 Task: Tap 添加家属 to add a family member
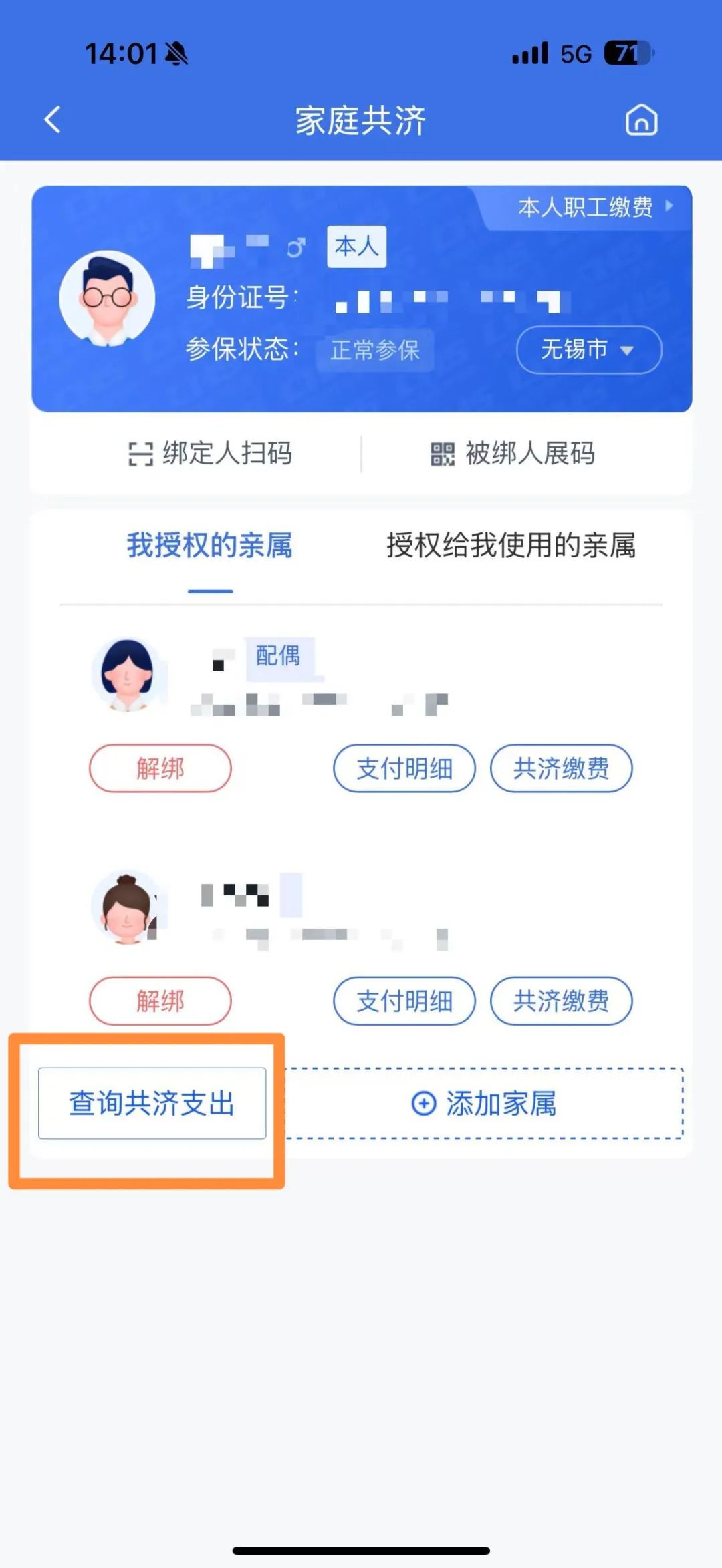[x=484, y=1103]
